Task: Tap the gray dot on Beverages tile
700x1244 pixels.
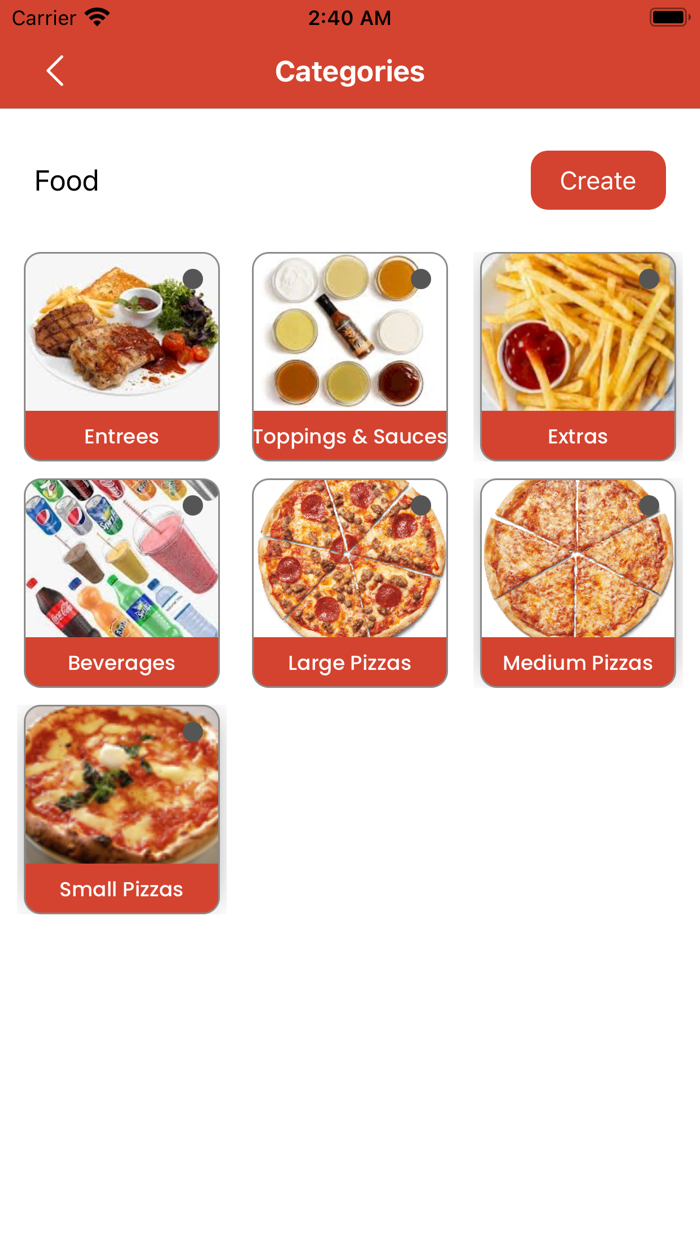Action: coord(193,506)
